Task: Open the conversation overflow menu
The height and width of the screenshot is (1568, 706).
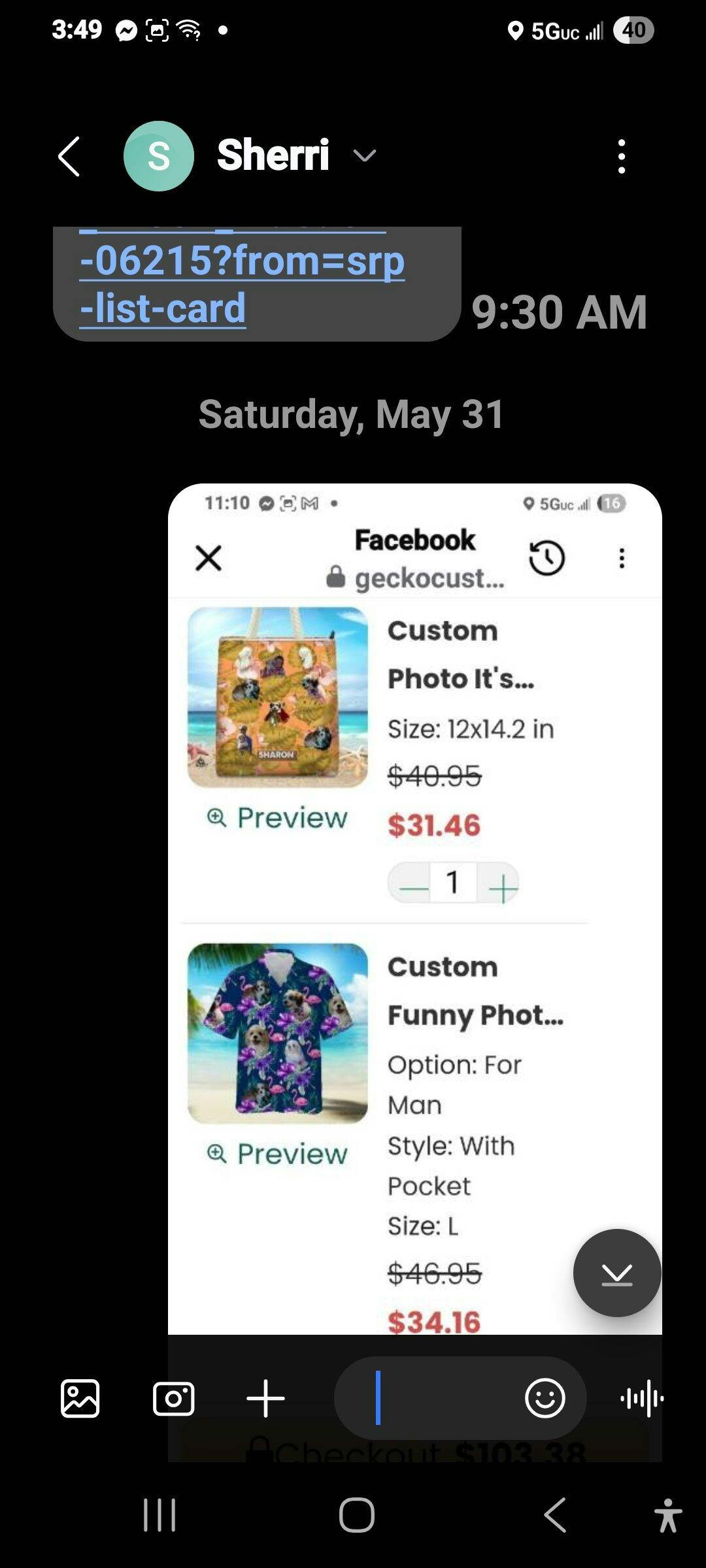Action: click(621, 156)
